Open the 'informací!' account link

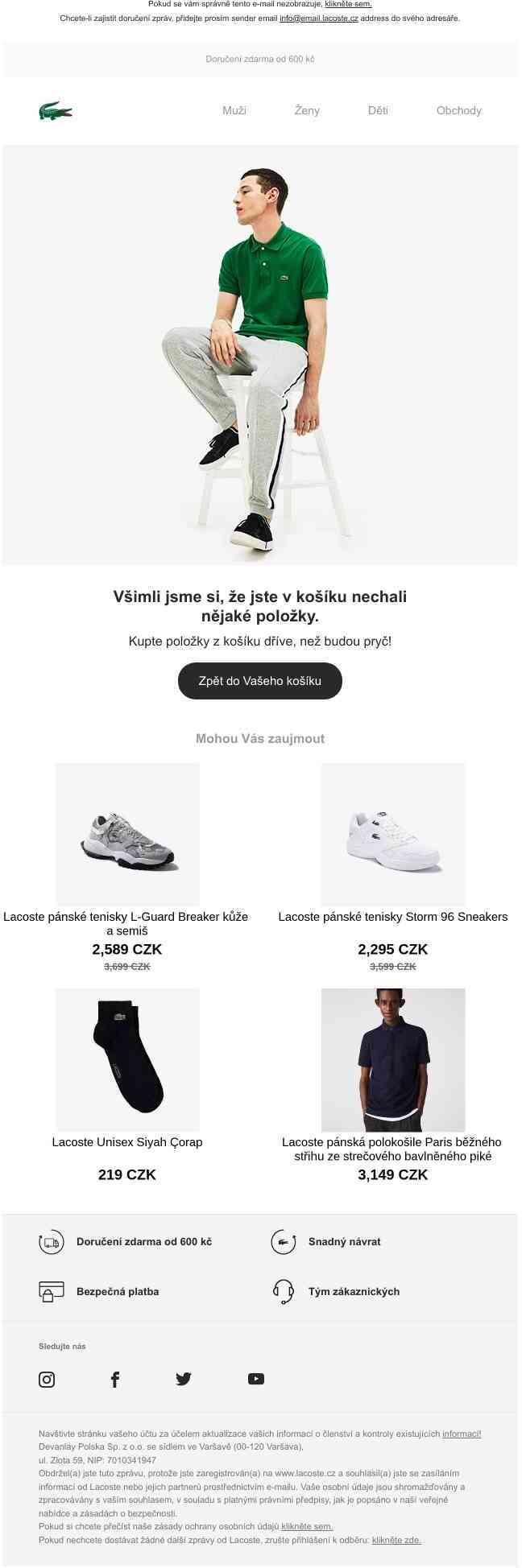coord(461,1434)
